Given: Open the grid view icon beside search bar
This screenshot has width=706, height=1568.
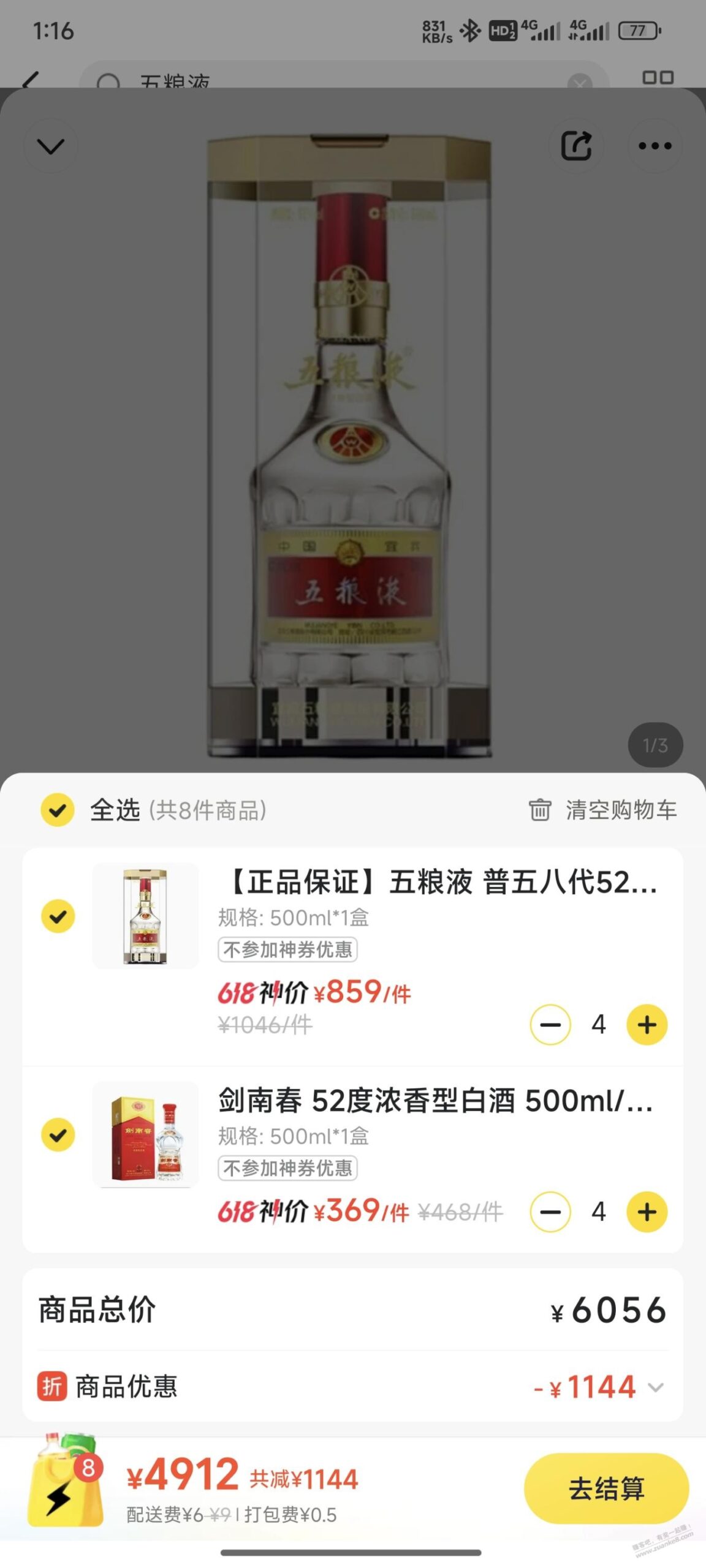Looking at the screenshot, I should (x=659, y=78).
